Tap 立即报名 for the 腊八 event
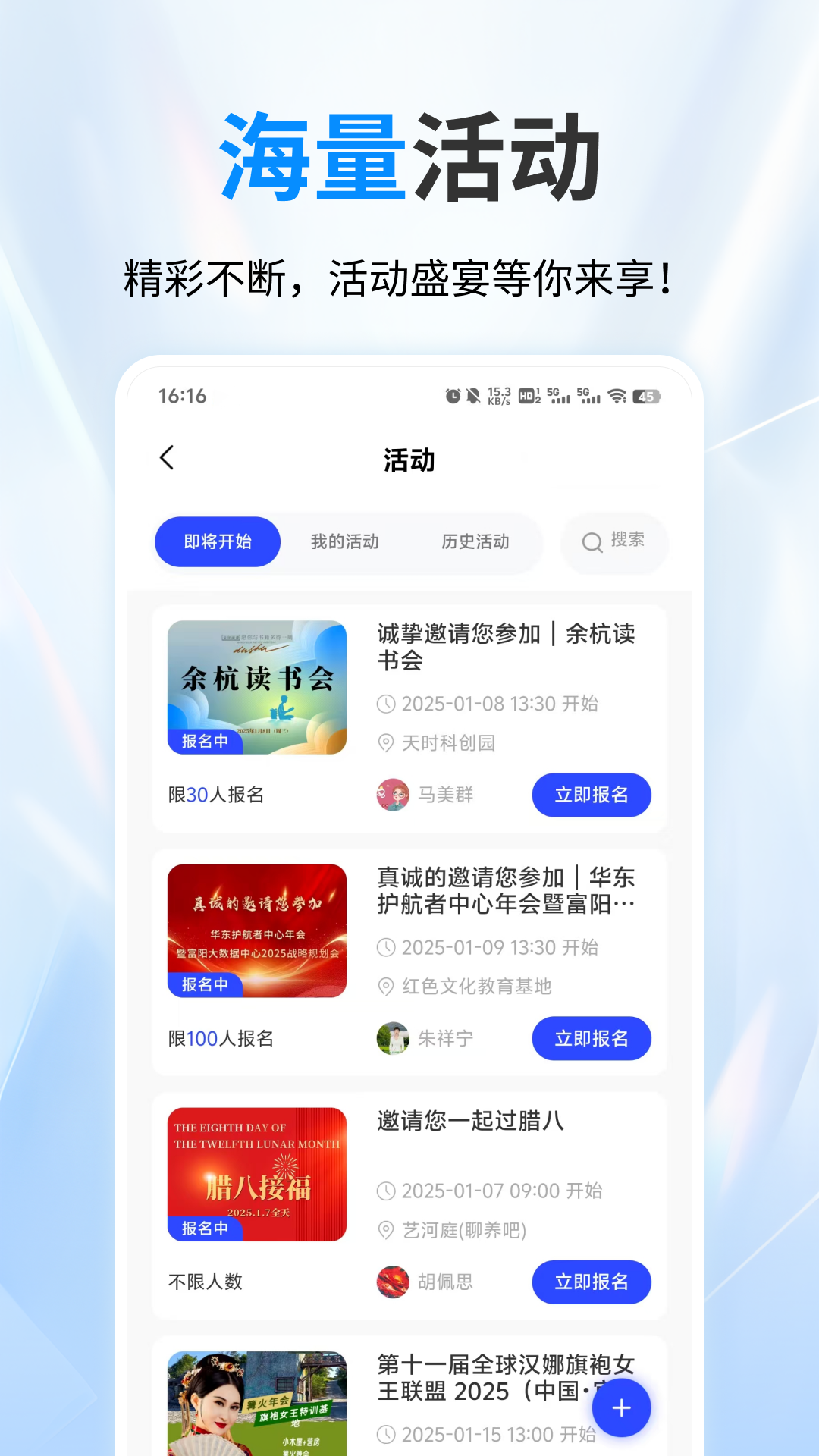Image resolution: width=819 pixels, height=1456 pixels. [x=591, y=1282]
